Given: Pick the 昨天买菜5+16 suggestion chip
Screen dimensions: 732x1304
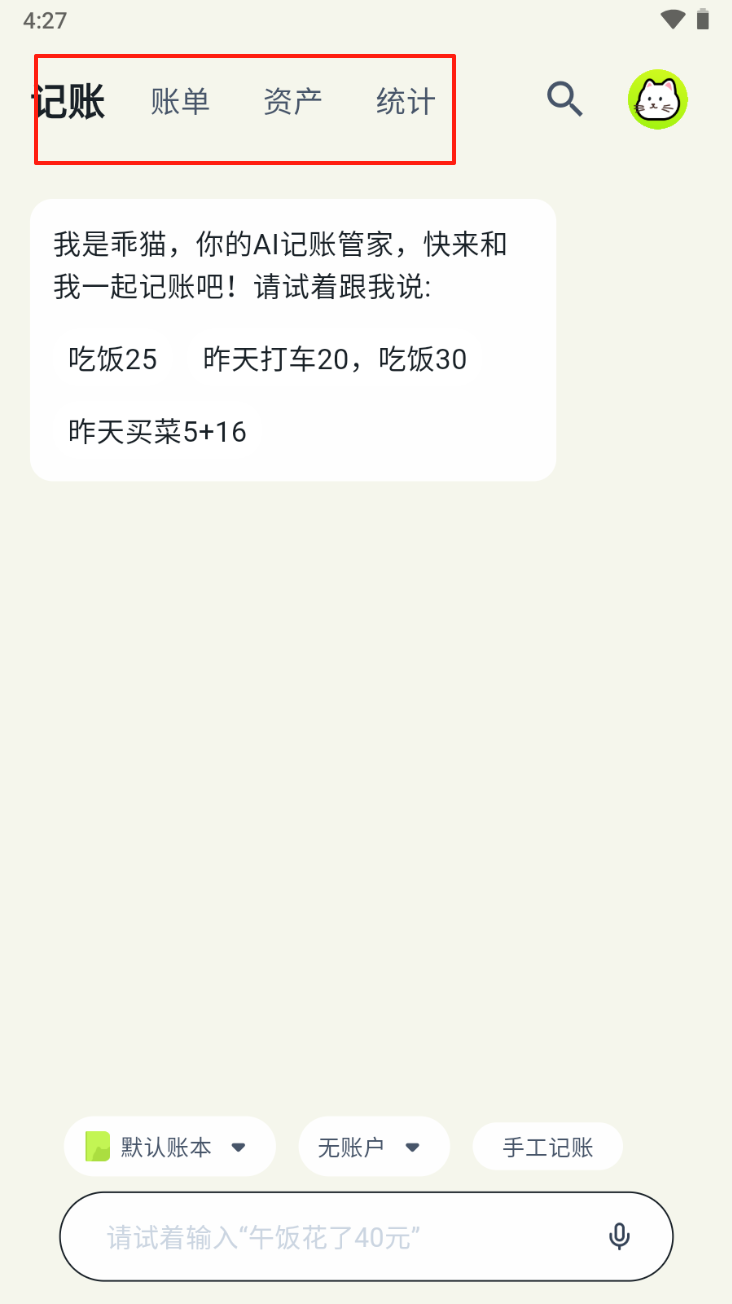Looking at the screenshot, I should click(157, 432).
